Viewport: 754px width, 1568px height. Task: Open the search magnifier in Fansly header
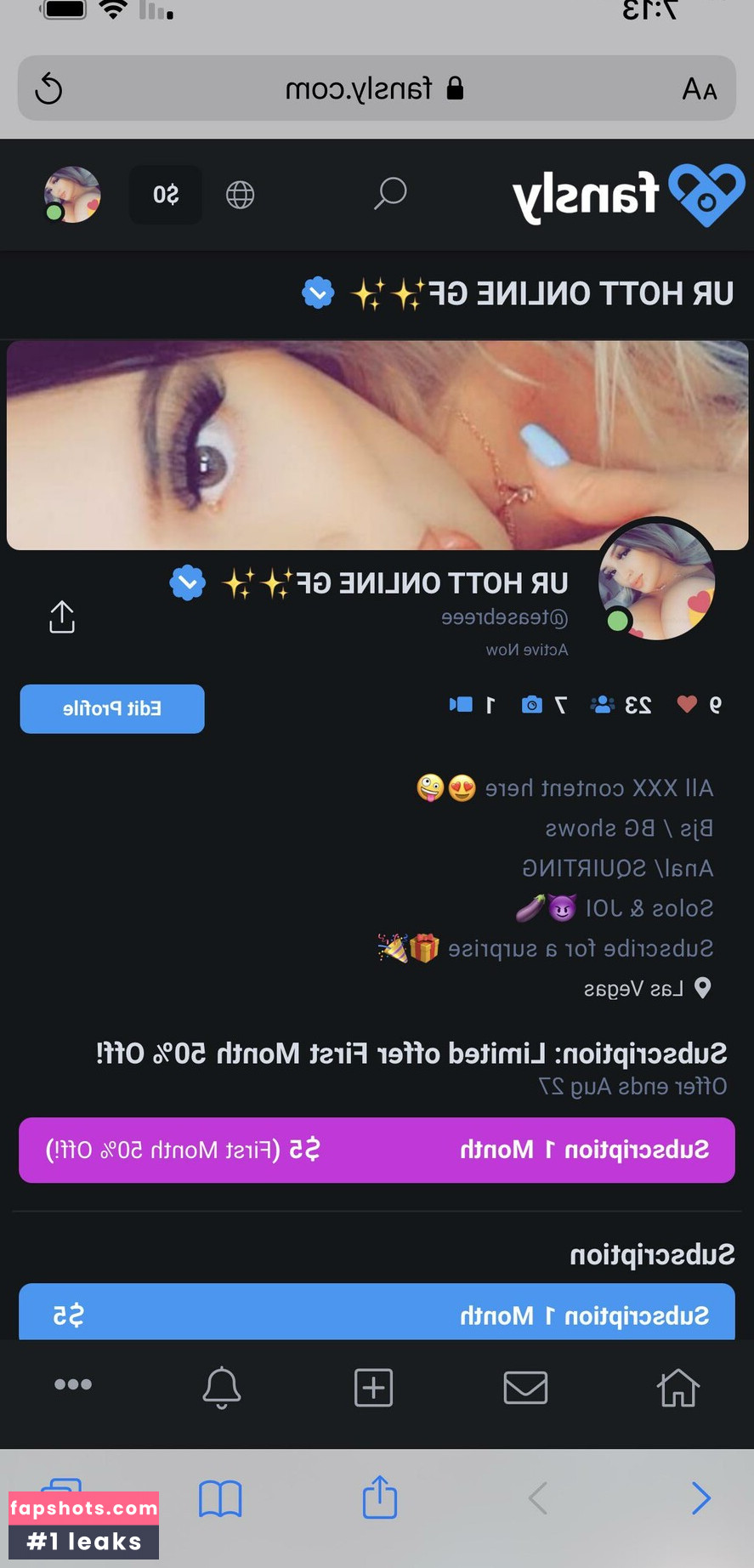point(390,194)
